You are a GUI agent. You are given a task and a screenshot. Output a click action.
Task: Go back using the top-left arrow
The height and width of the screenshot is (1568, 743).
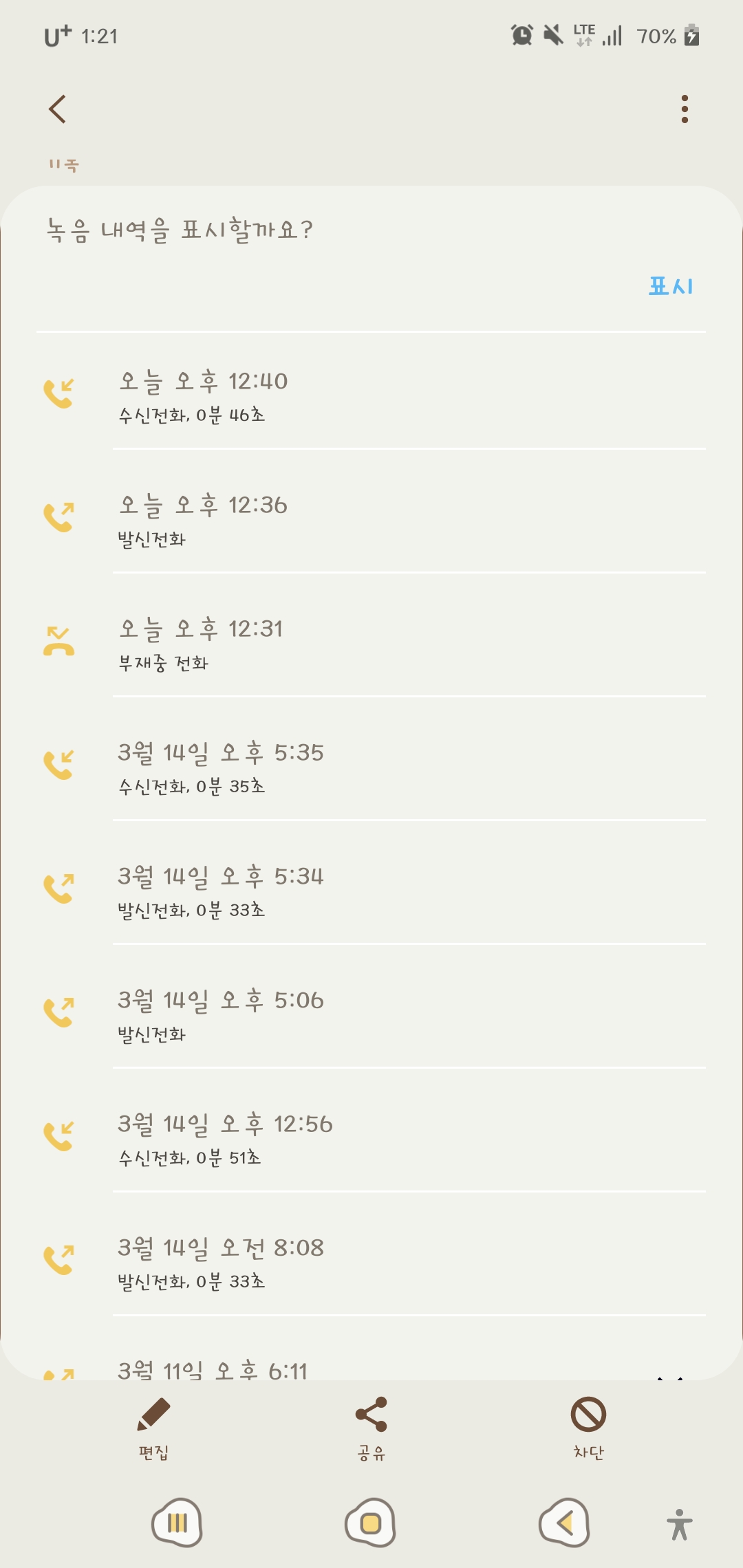tap(58, 109)
